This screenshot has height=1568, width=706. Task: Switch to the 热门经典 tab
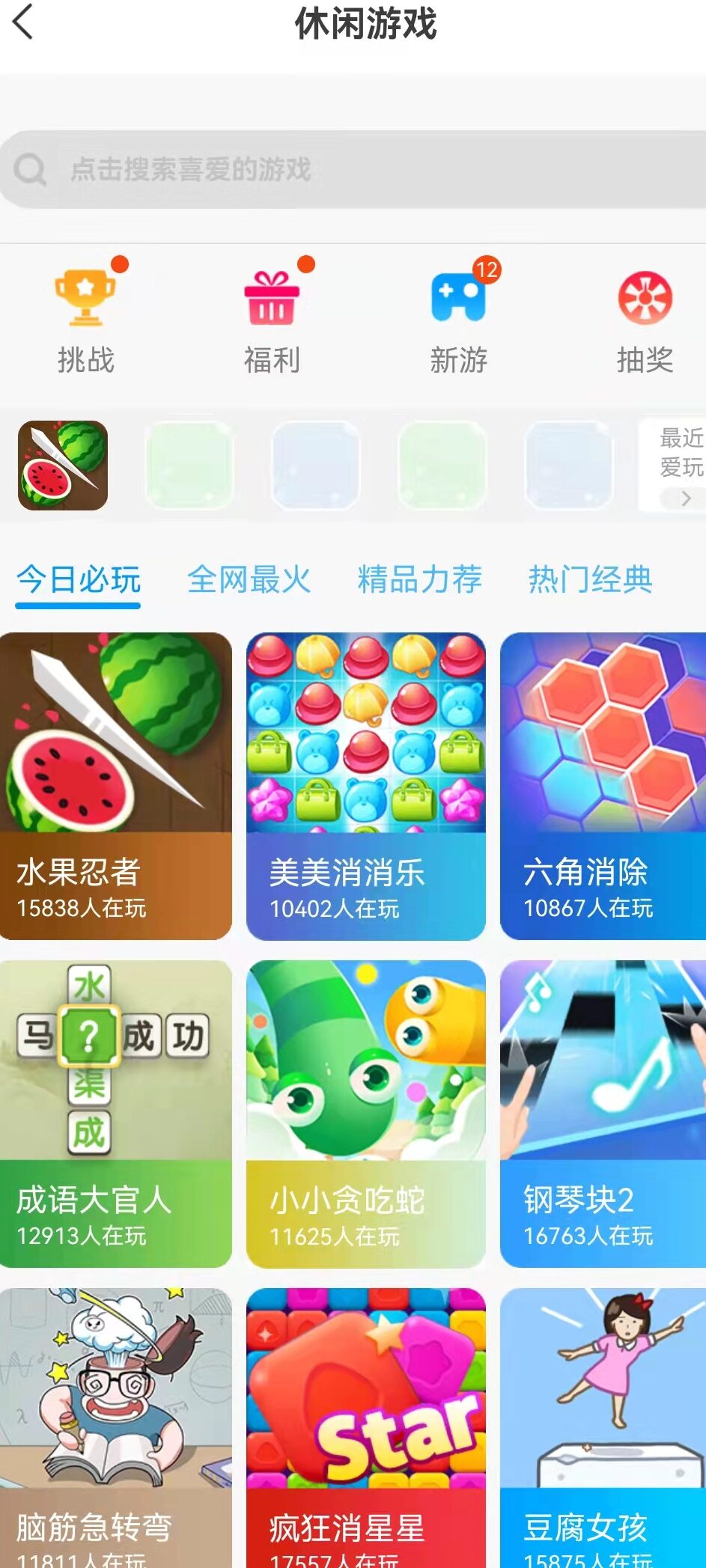590,579
